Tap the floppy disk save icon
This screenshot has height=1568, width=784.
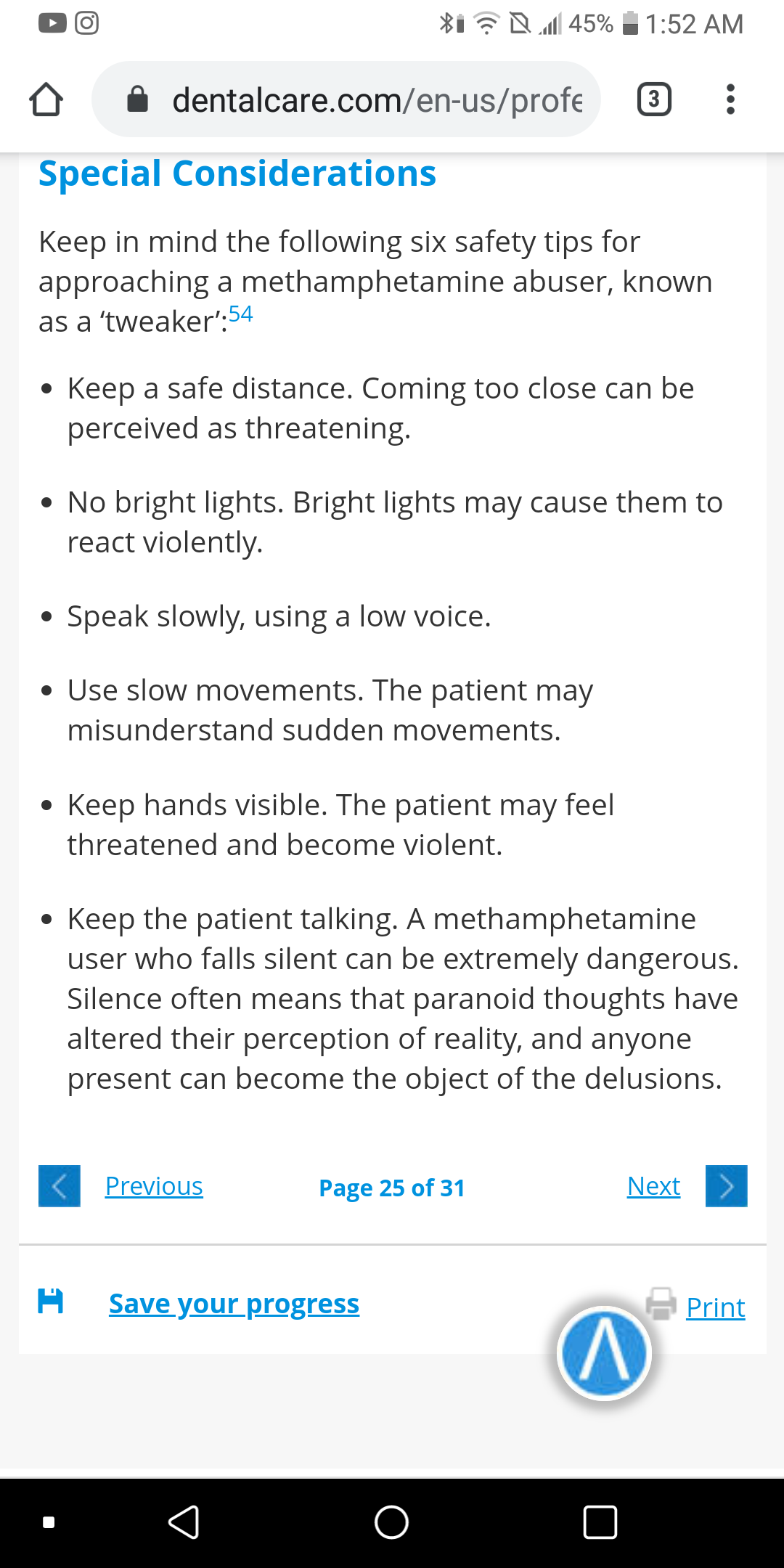point(51,1301)
